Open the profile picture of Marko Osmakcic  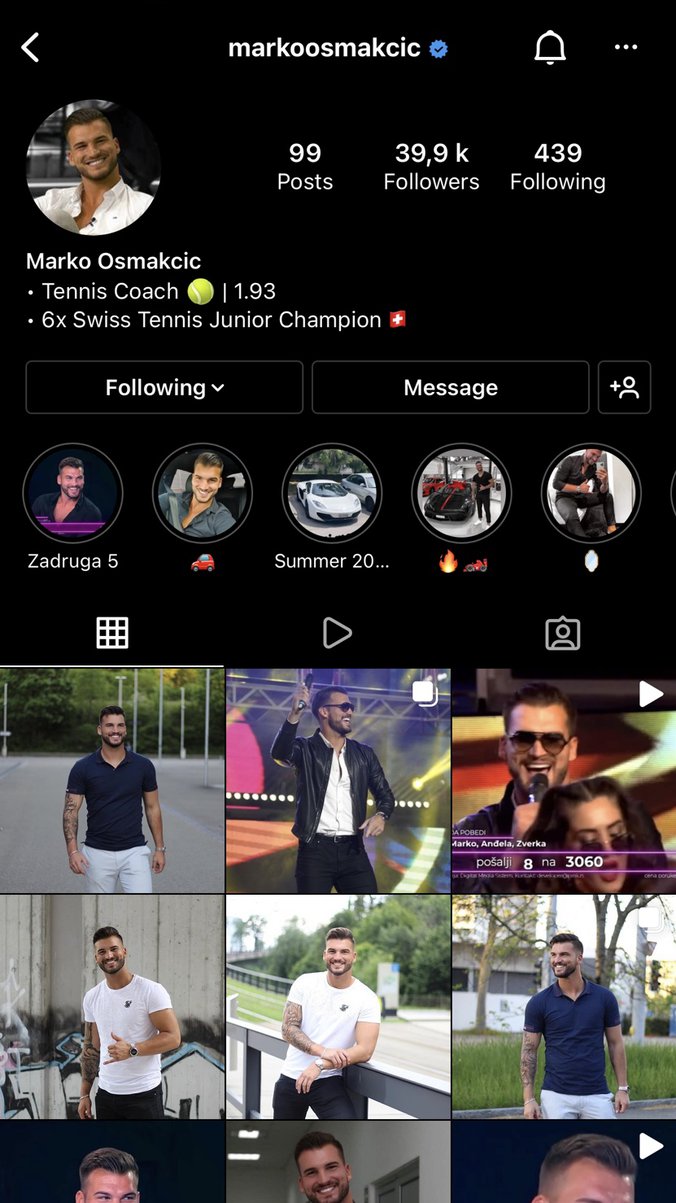pyautogui.click(x=93, y=167)
